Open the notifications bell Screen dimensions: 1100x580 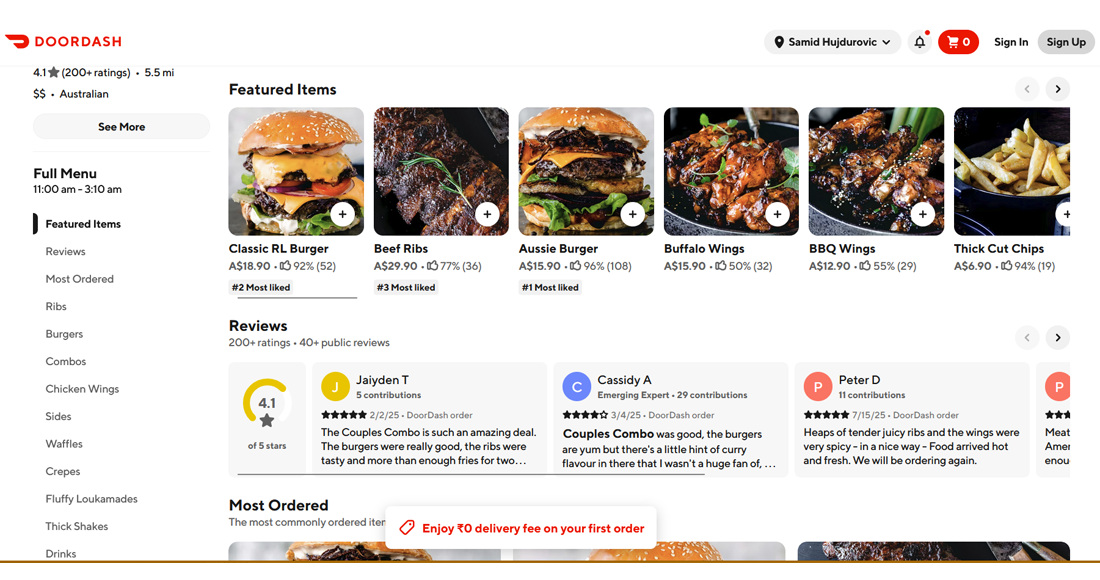pyautogui.click(x=920, y=42)
